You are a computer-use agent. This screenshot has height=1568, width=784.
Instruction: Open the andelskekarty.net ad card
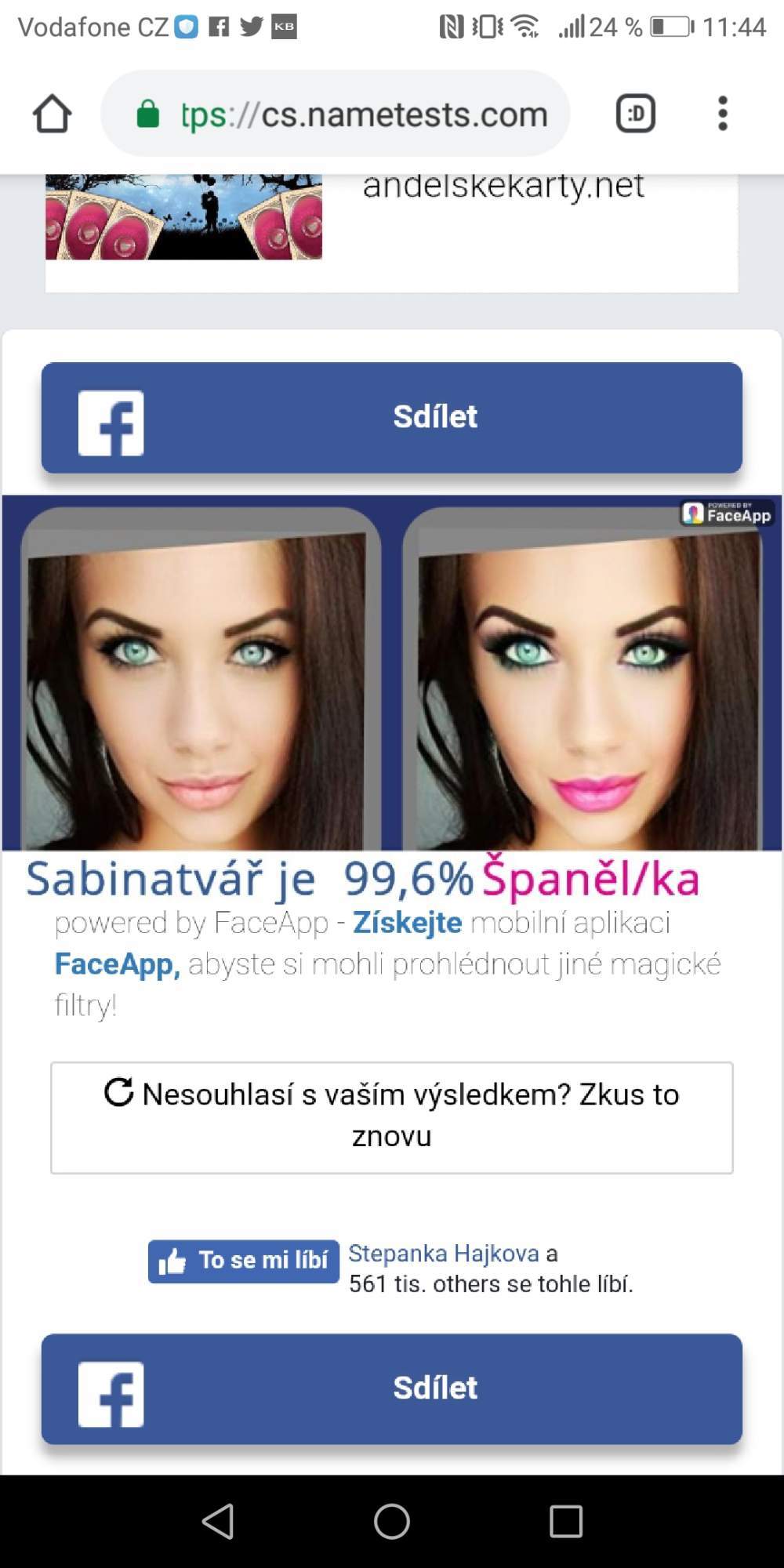391,233
